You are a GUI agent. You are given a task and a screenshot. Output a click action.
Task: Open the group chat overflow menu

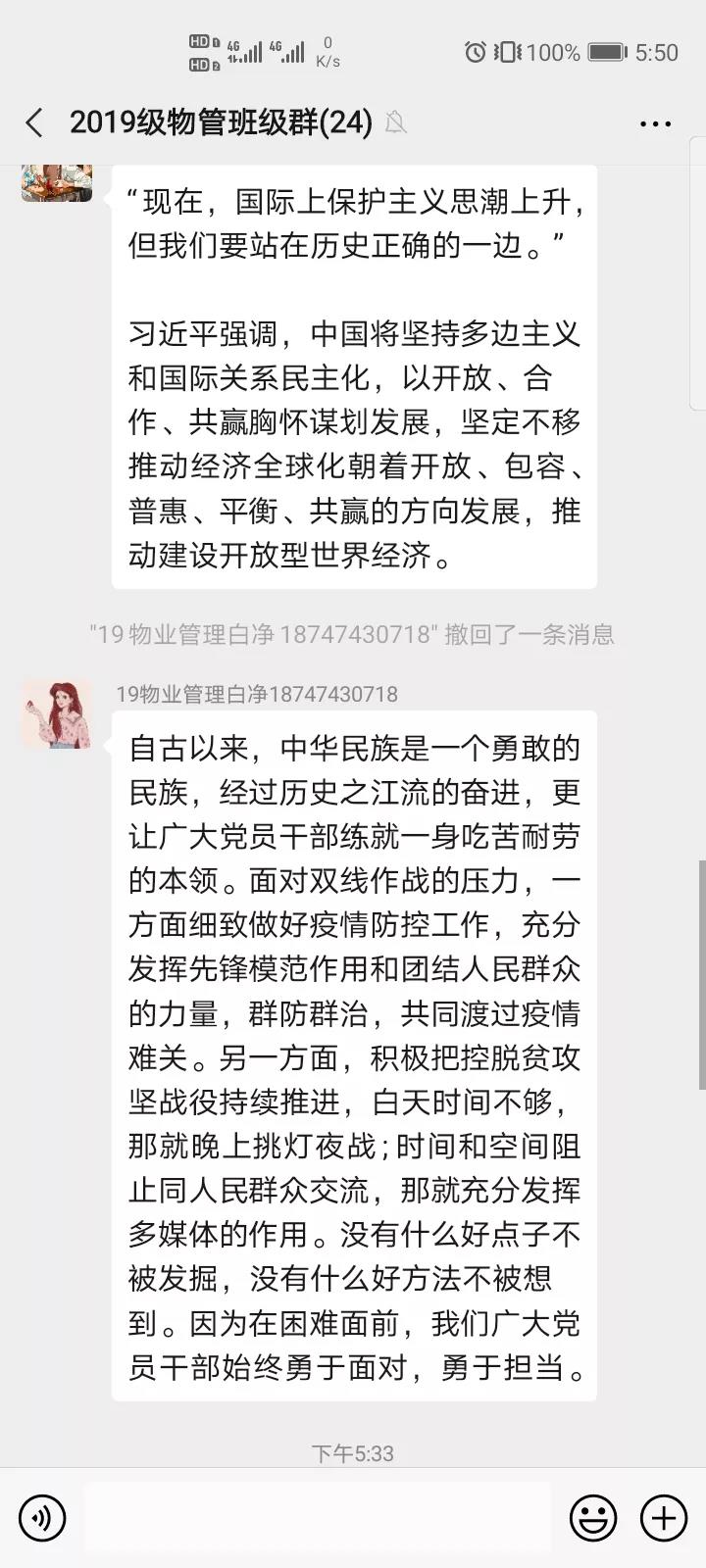tap(655, 123)
